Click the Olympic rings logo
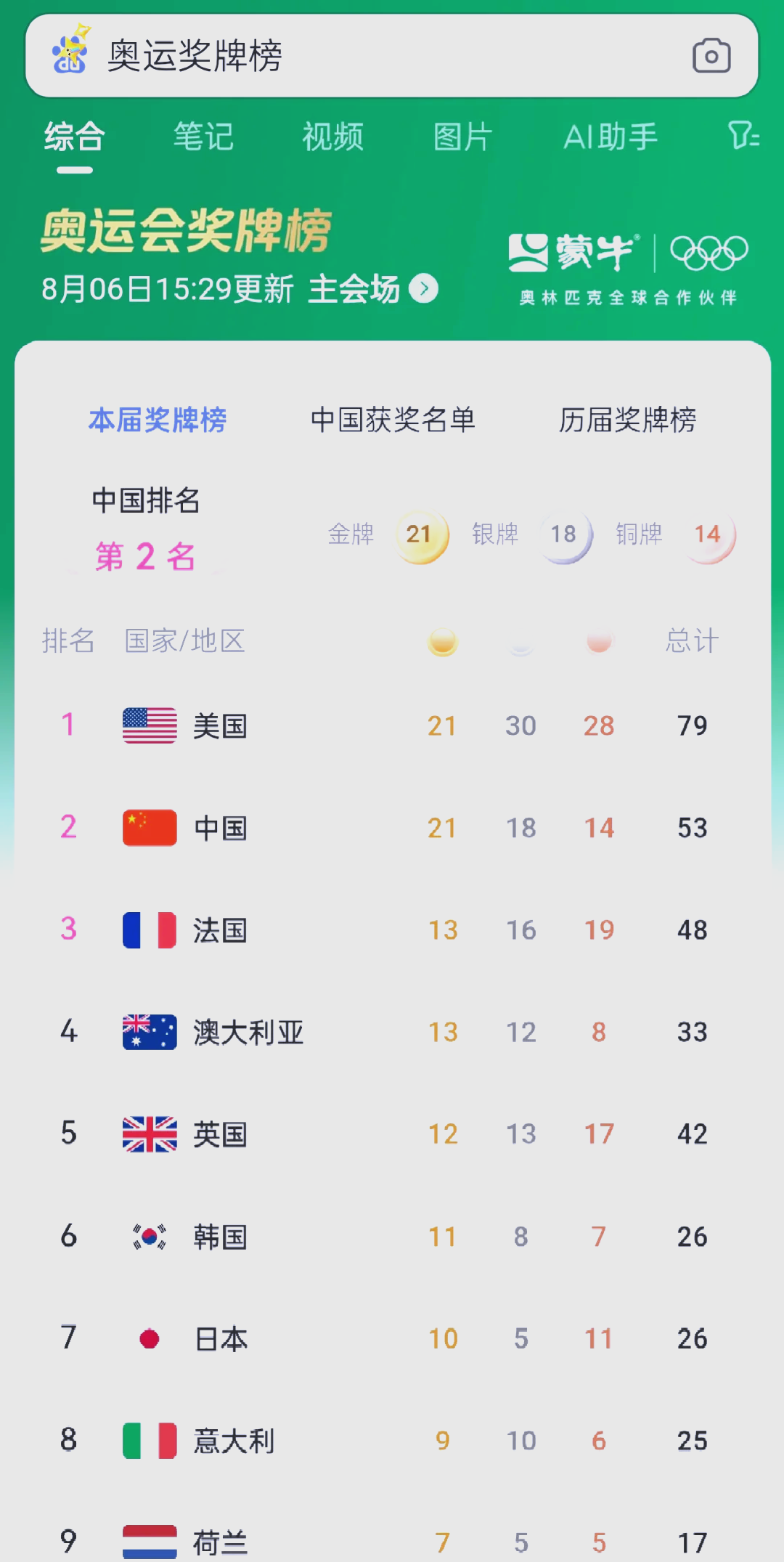 tap(708, 251)
